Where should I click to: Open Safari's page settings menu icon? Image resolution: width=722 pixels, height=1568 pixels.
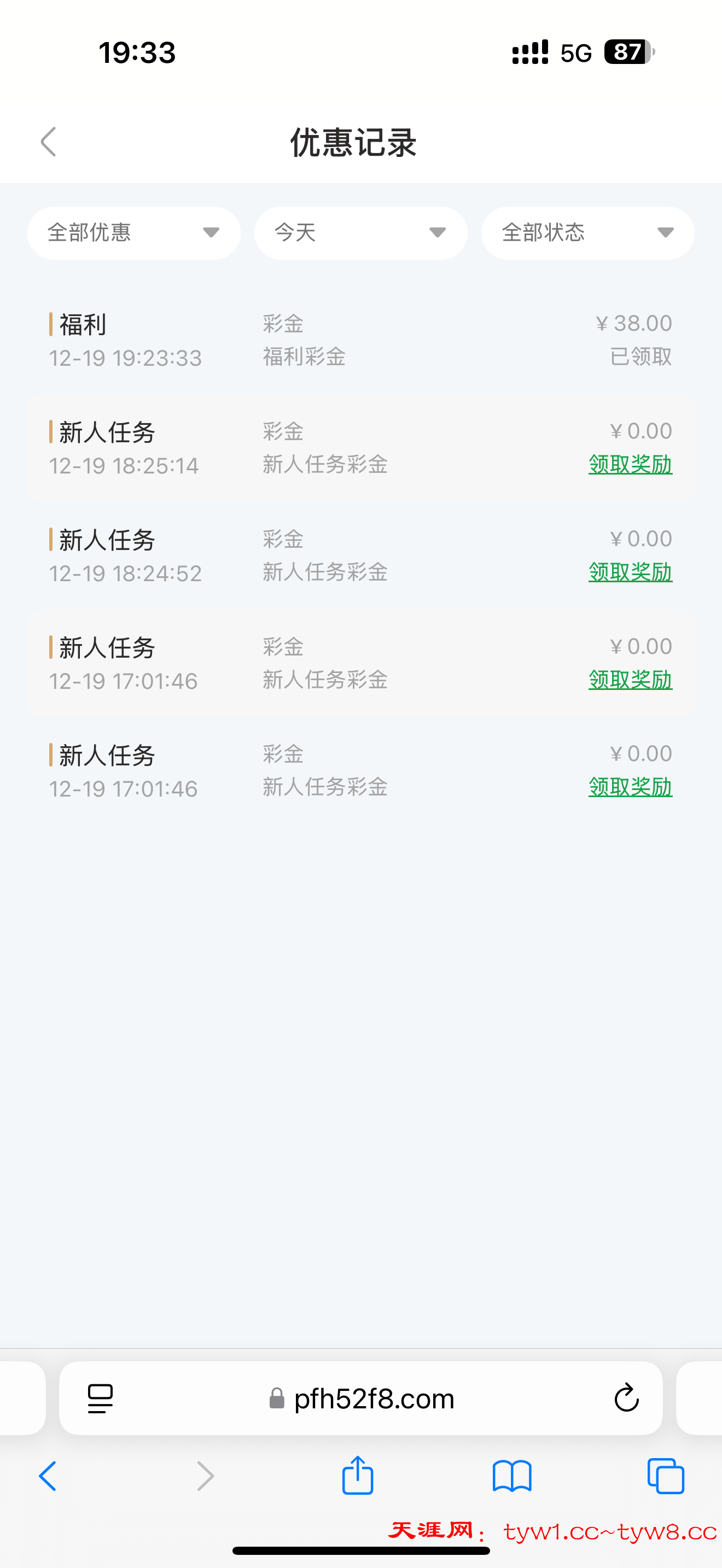(x=101, y=1398)
